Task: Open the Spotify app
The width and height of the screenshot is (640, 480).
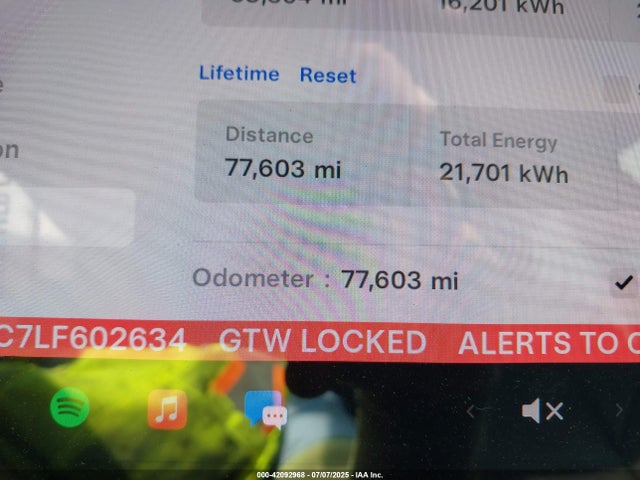Action: tap(70, 409)
